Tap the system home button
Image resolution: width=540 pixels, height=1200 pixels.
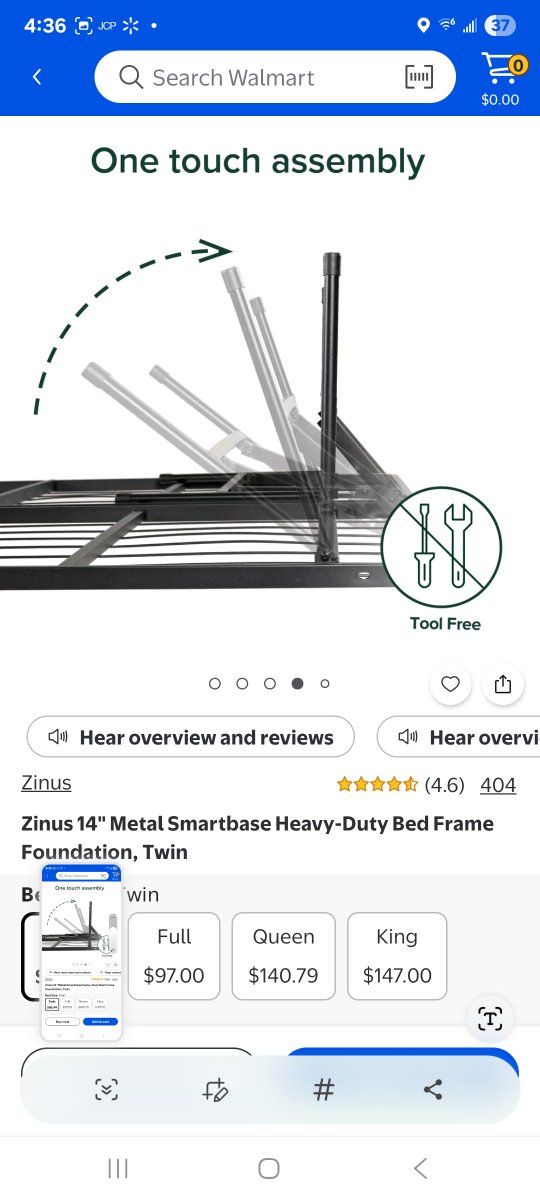[269, 1168]
